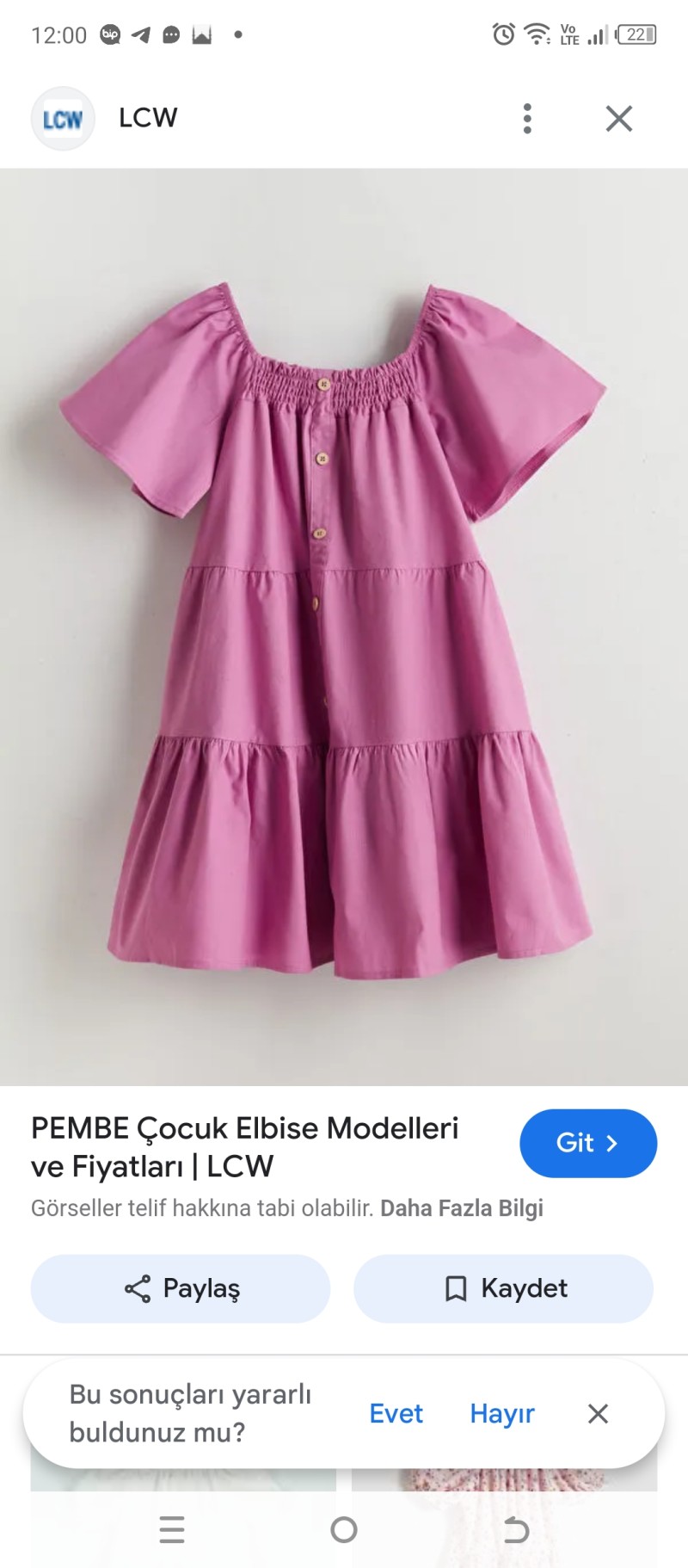This screenshot has width=688, height=1568.
Task: Dismiss the feedback prompt
Action: coord(598,1413)
